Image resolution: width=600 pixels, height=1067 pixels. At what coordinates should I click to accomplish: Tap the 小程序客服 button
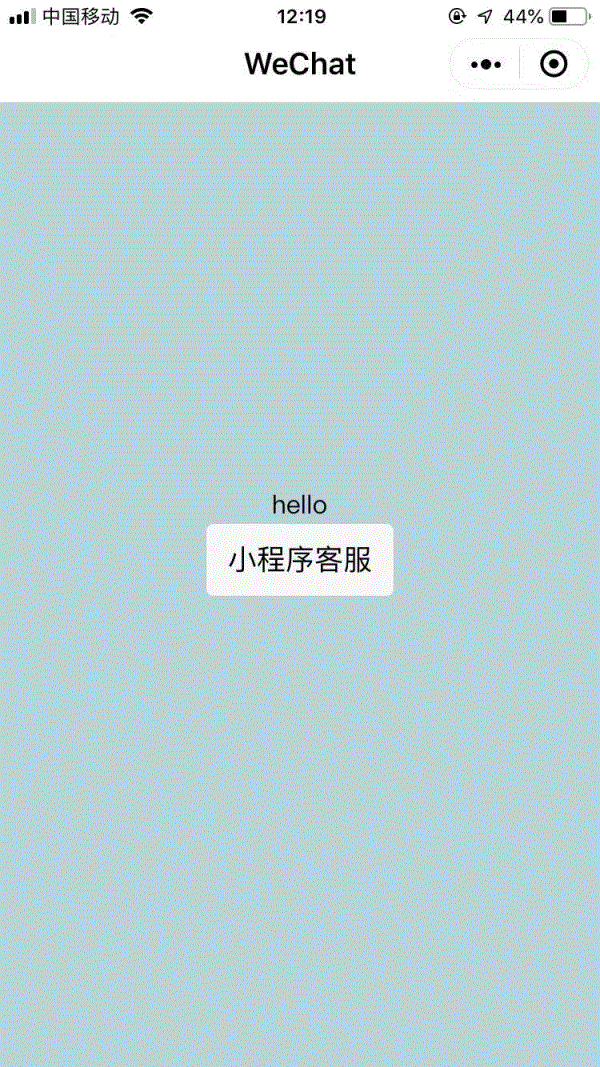(x=299, y=560)
